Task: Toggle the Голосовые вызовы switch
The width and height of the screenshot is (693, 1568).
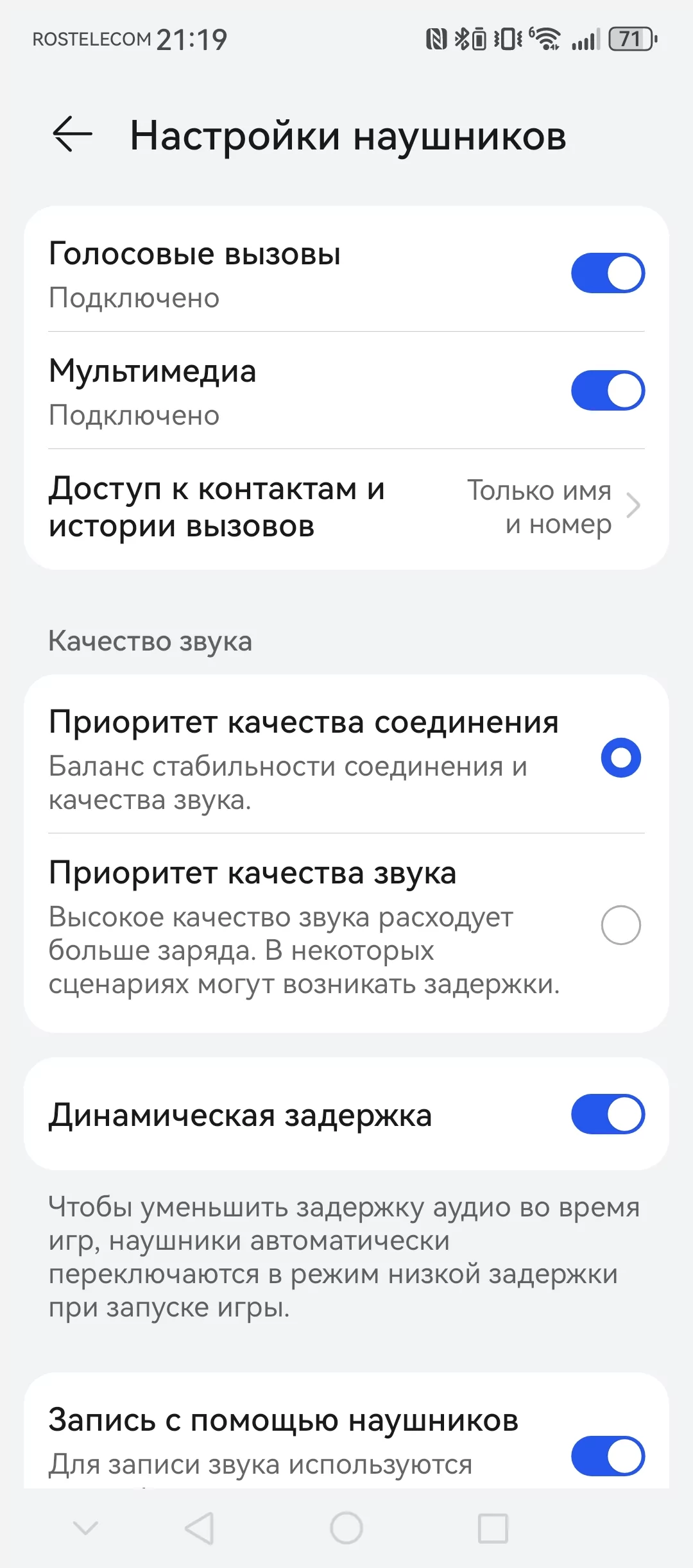Action: tap(607, 273)
